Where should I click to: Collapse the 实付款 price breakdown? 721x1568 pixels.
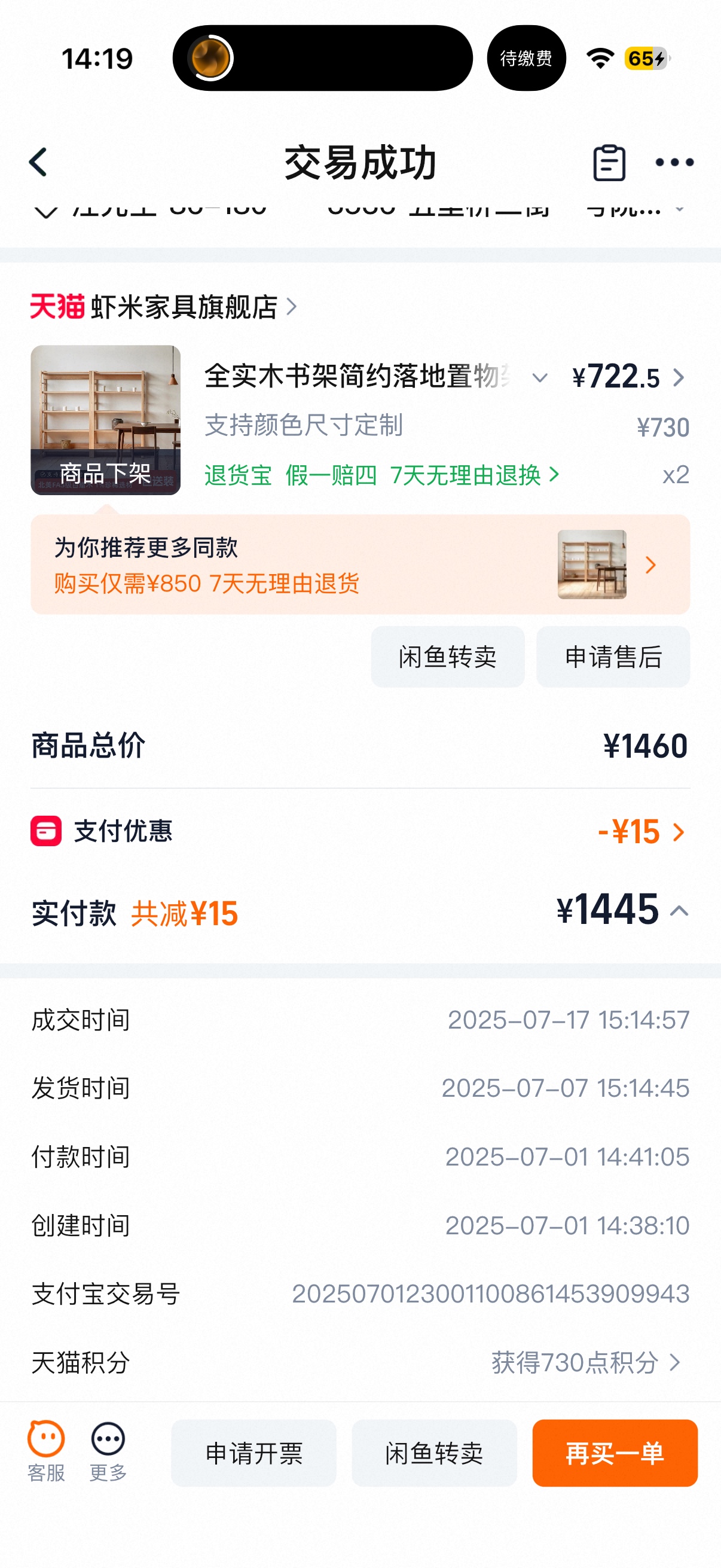tap(680, 911)
